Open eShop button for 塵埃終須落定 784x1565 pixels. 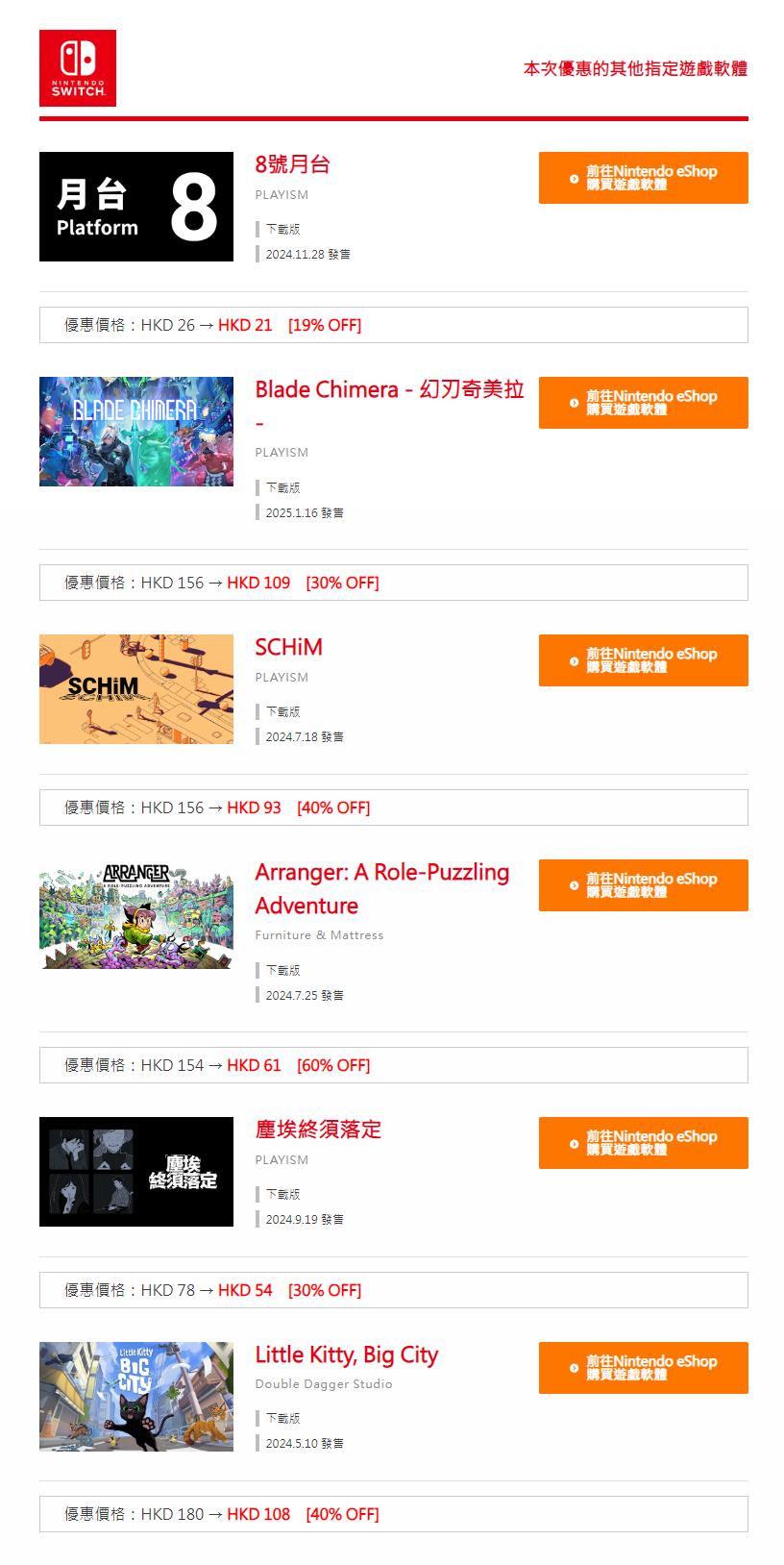[643, 1143]
